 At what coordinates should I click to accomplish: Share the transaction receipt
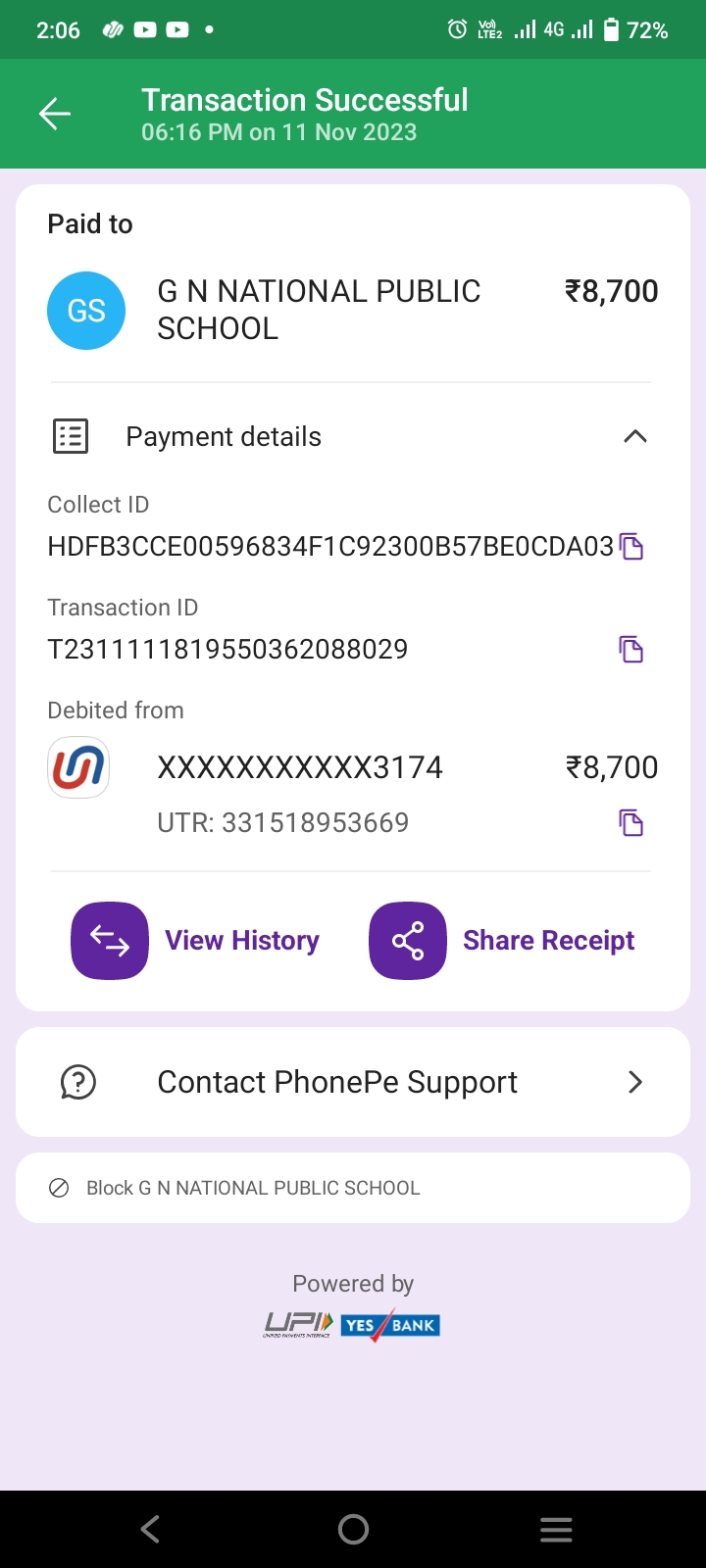(x=502, y=941)
